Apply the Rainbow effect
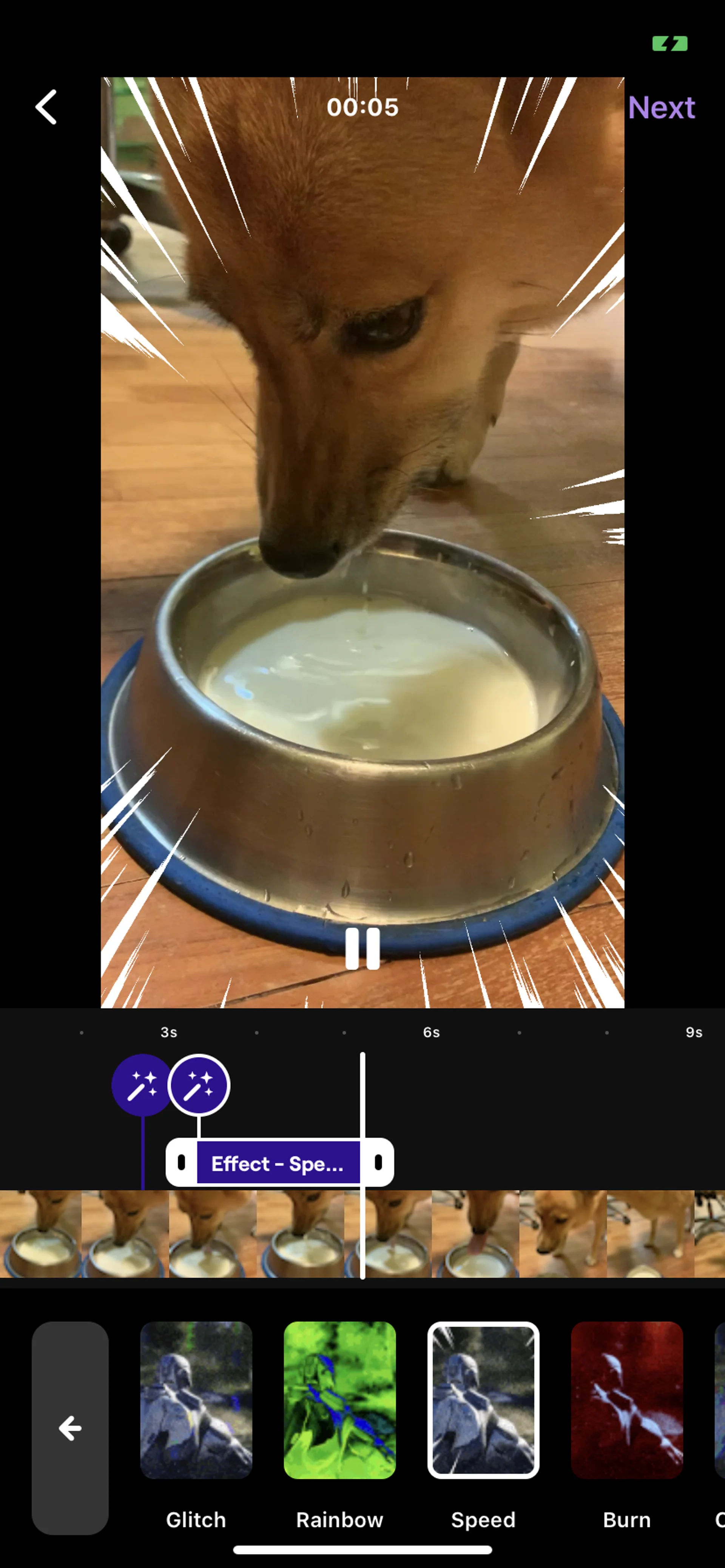This screenshot has height=1568, width=725. (339, 1399)
